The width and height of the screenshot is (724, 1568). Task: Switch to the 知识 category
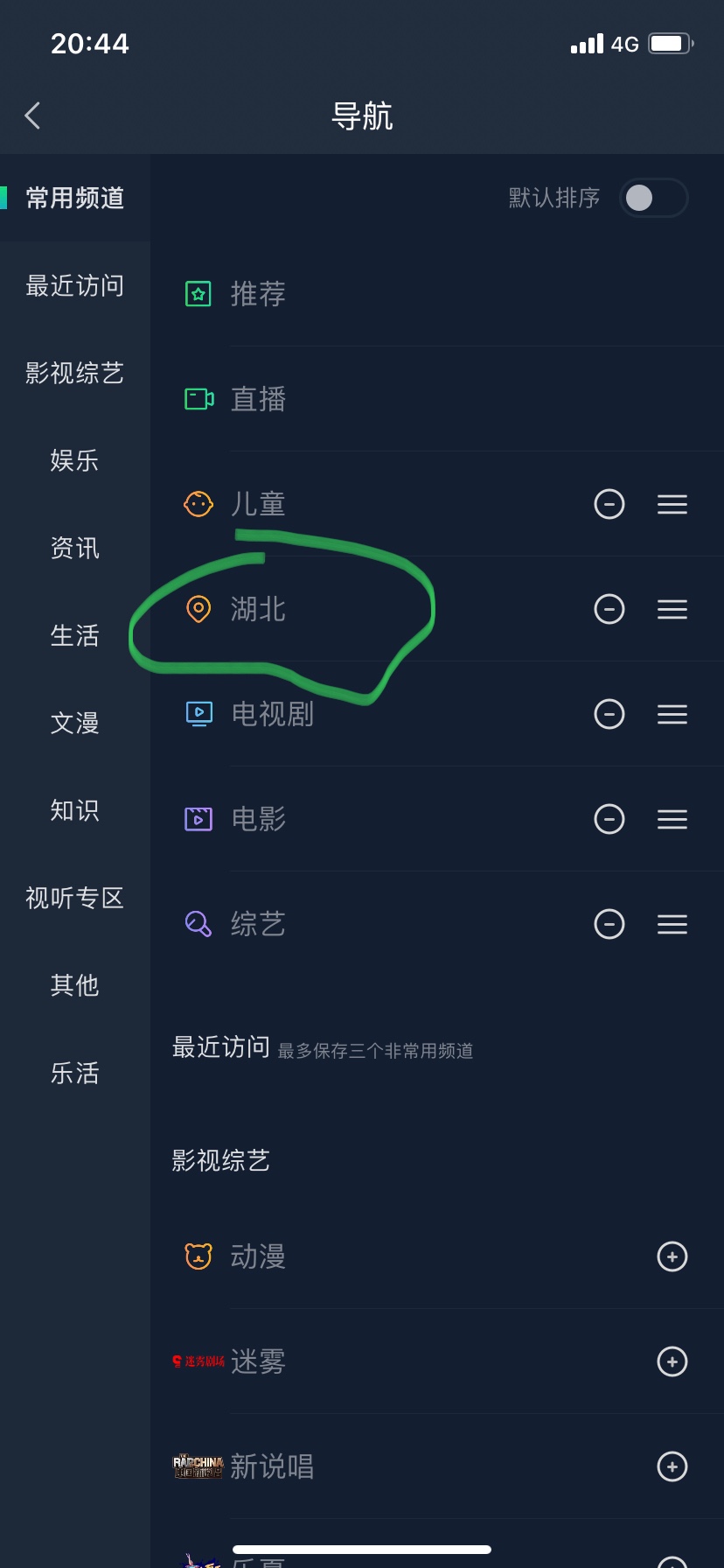coord(75,811)
